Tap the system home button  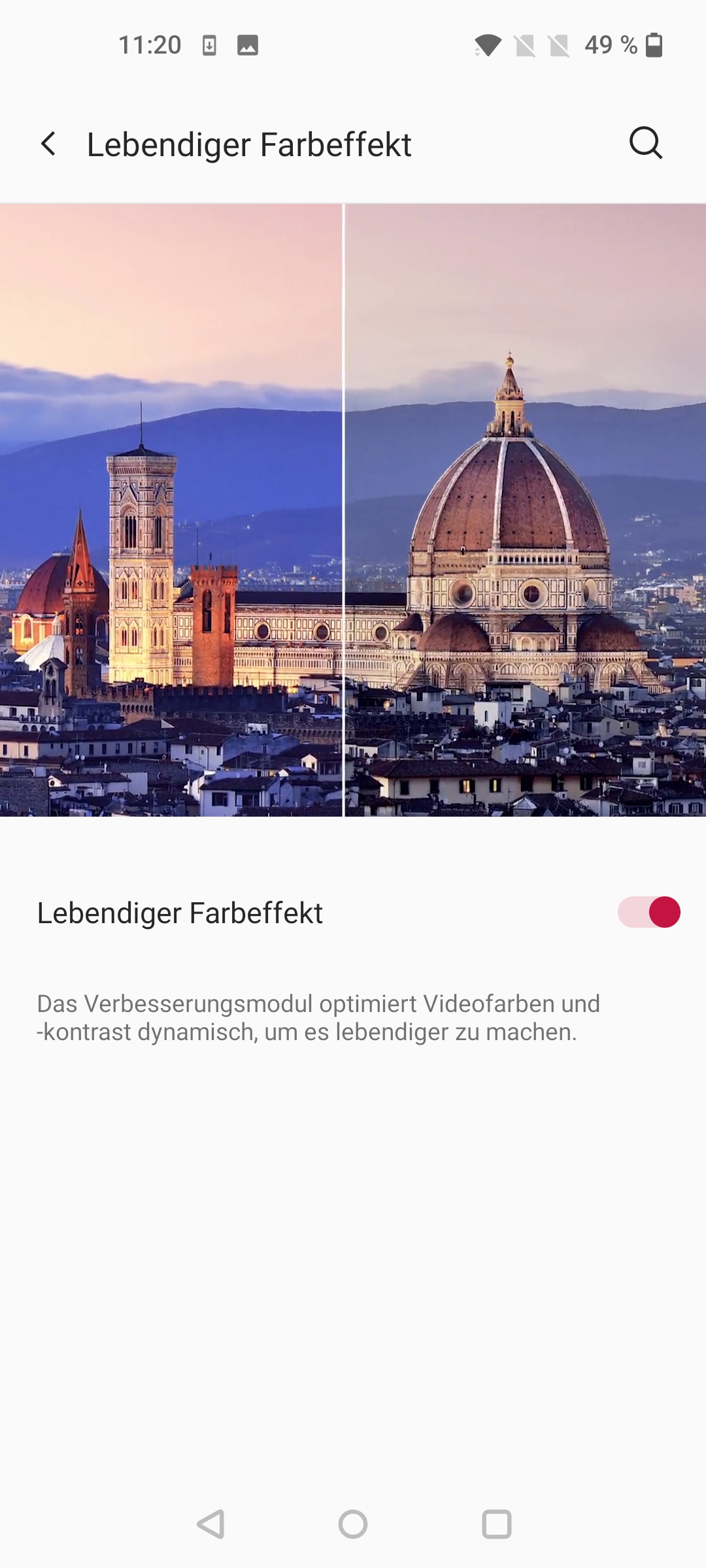click(353, 1524)
